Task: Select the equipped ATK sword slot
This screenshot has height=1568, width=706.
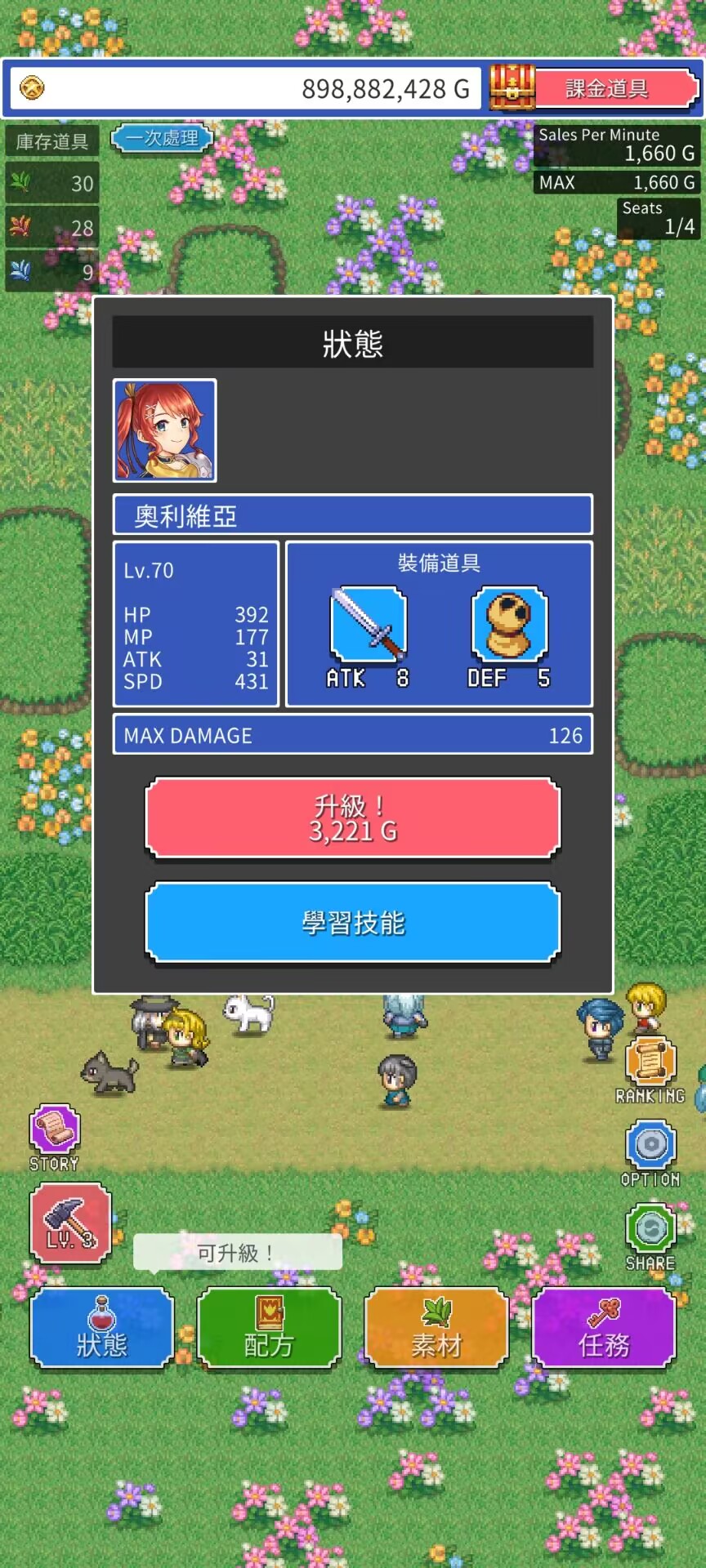Action: point(369,625)
